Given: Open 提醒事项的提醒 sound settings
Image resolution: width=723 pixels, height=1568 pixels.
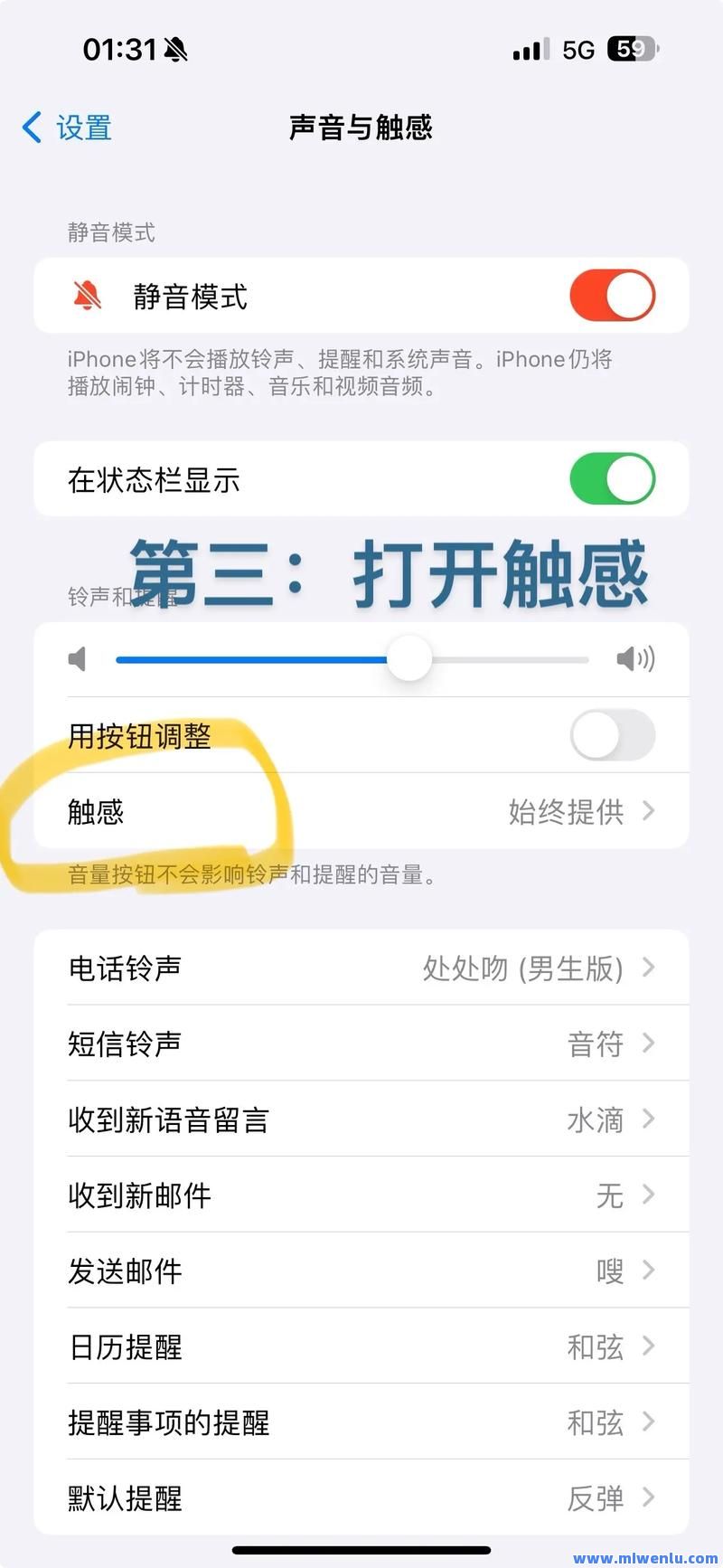Looking at the screenshot, I should click(361, 1422).
